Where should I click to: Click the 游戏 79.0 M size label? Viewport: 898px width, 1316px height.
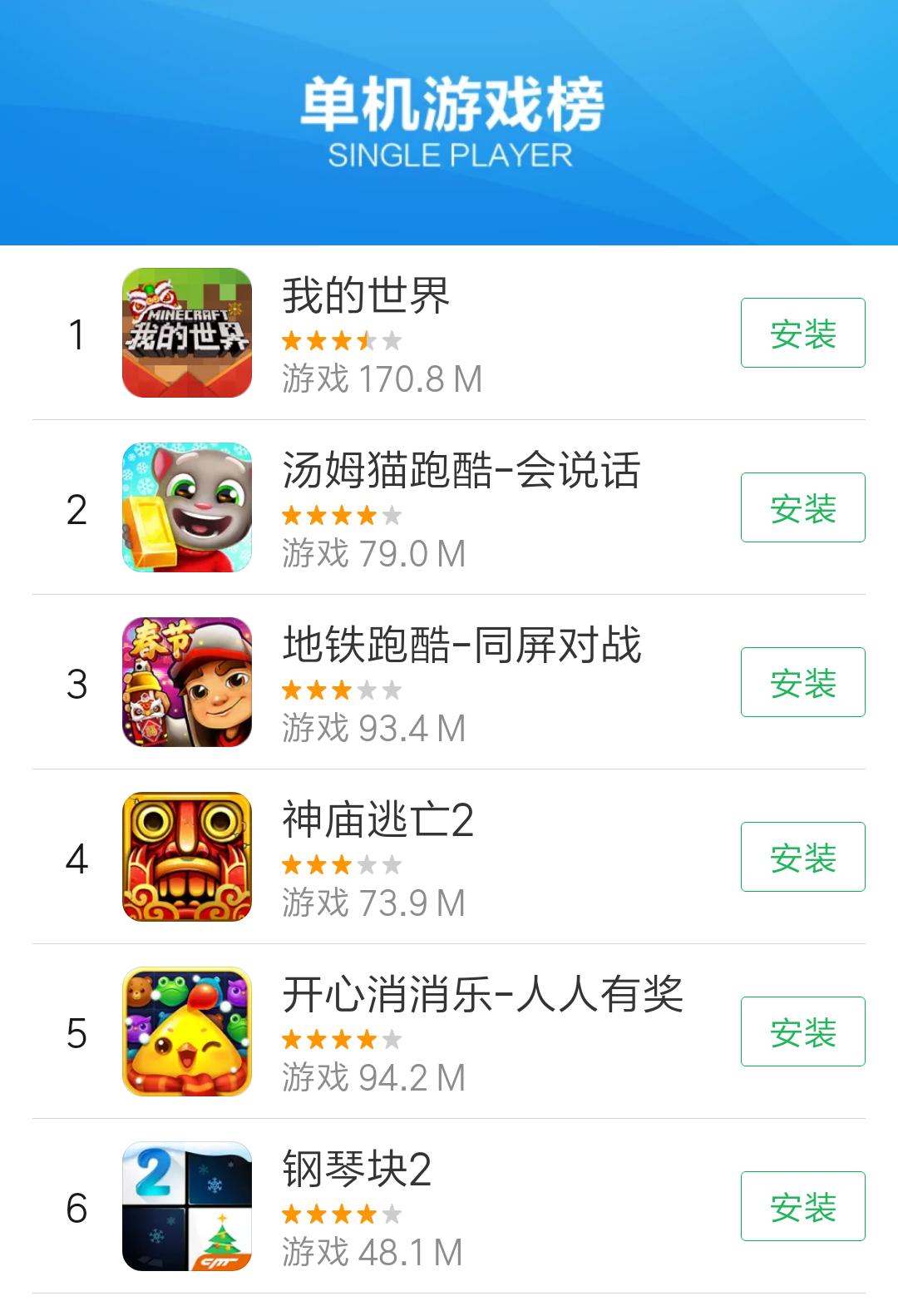tap(377, 551)
